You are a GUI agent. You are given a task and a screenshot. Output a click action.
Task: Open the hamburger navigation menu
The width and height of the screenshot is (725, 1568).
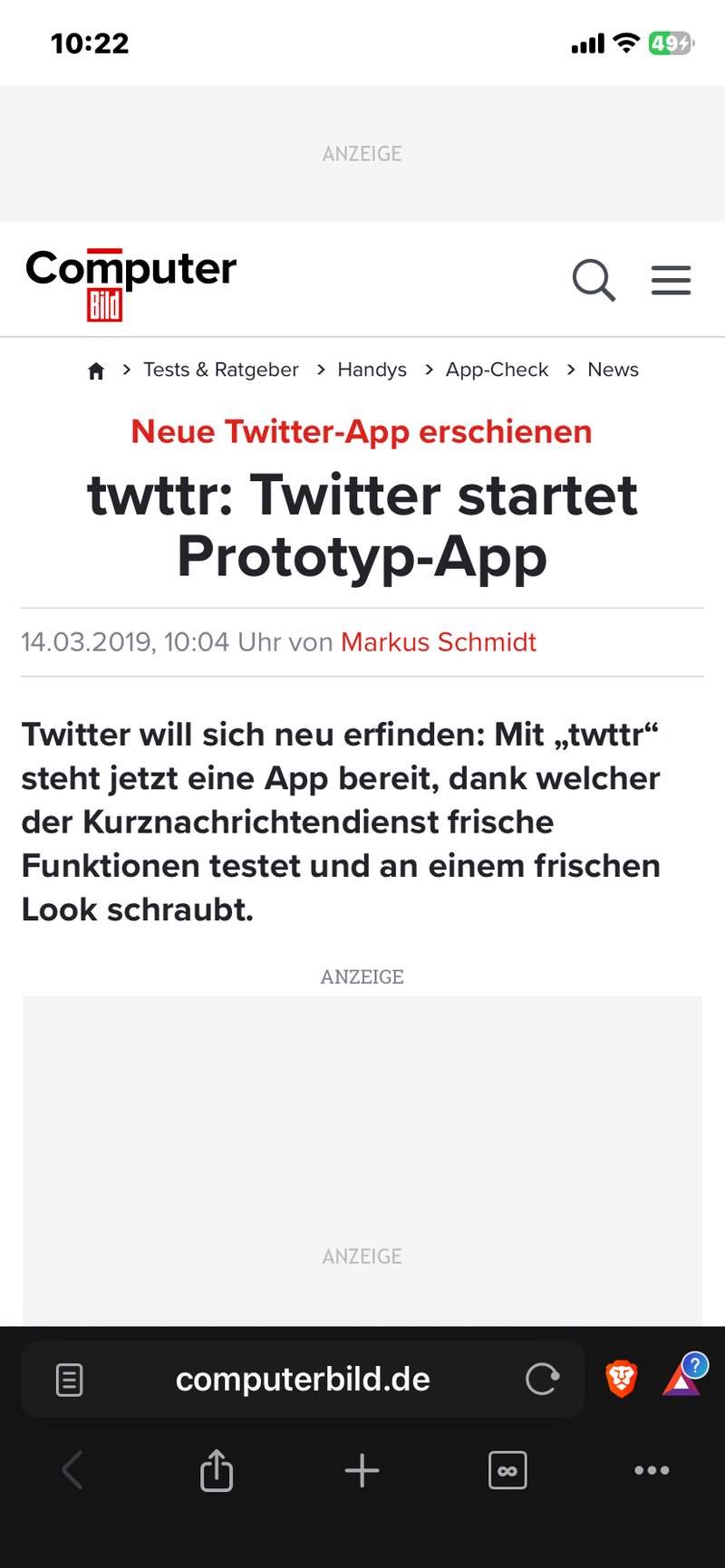(671, 280)
